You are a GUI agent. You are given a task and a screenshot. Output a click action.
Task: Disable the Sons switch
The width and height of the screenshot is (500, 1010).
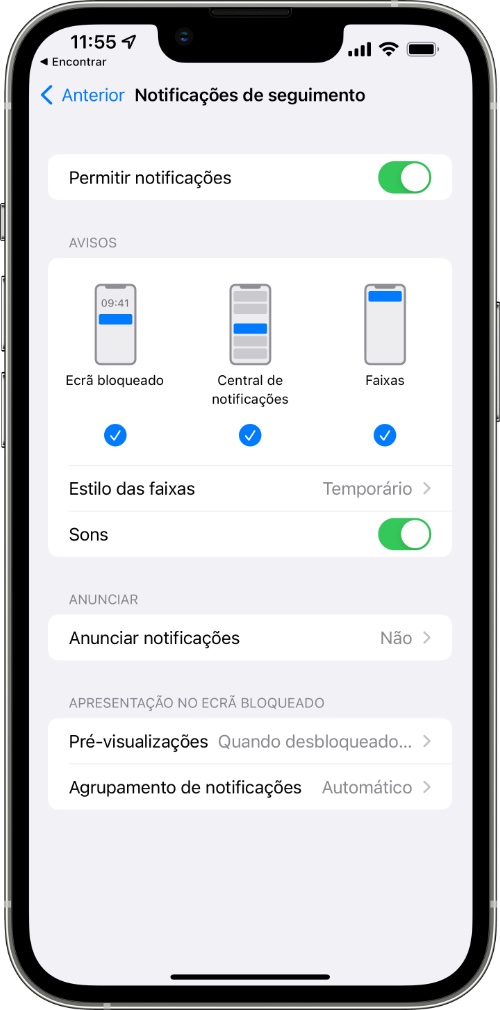click(404, 535)
